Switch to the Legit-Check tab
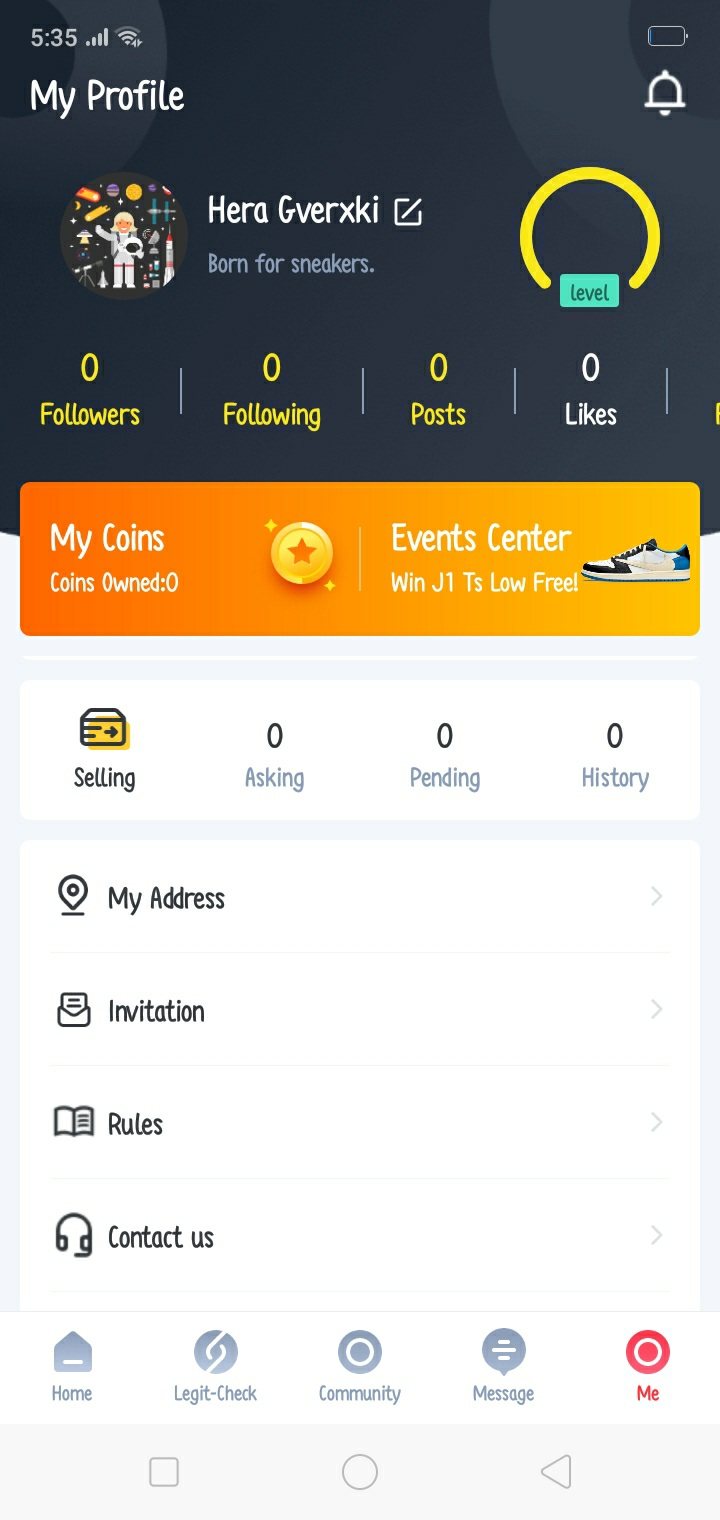 (215, 1367)
